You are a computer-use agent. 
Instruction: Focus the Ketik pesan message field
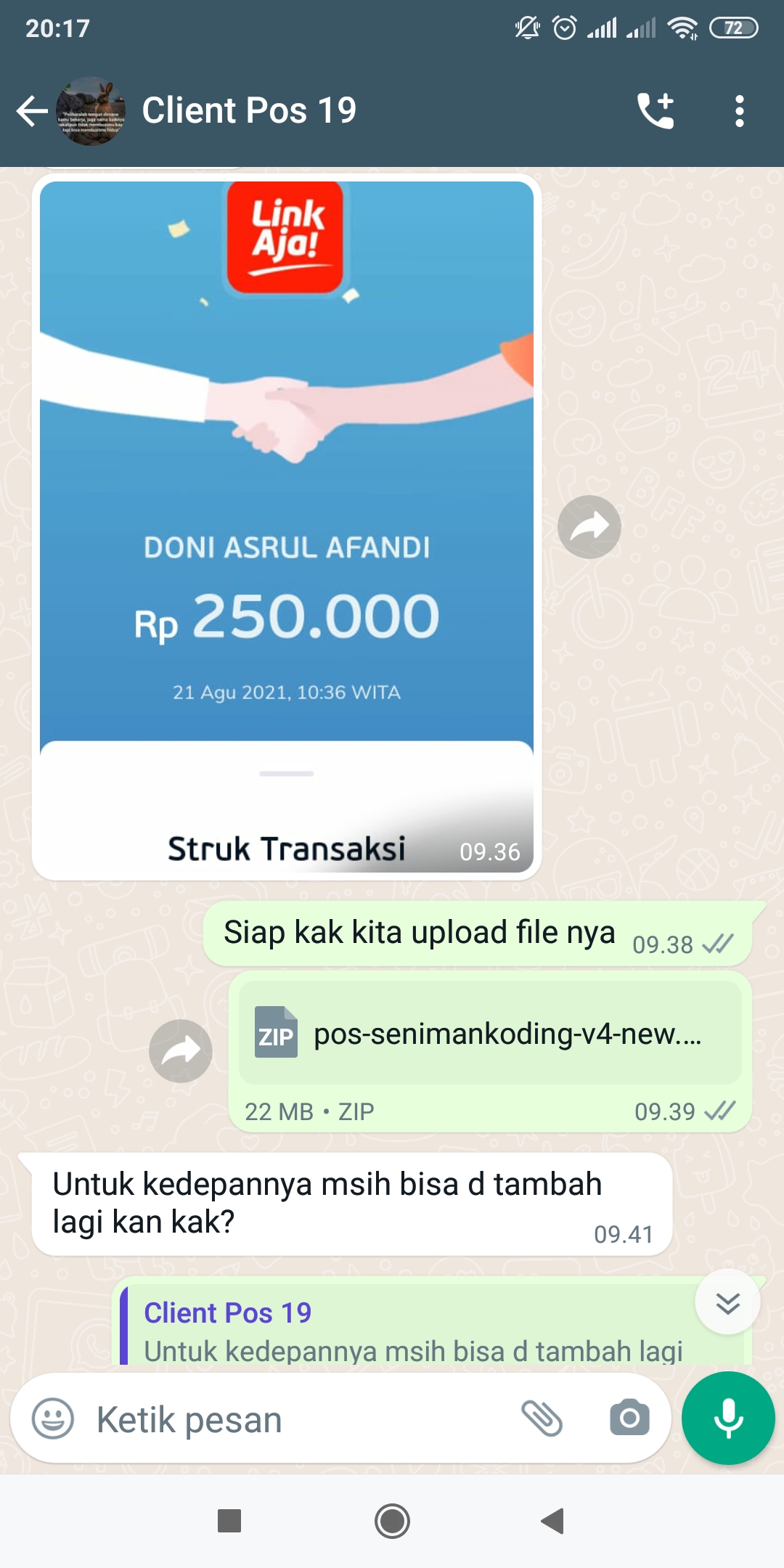(301, 1419)
